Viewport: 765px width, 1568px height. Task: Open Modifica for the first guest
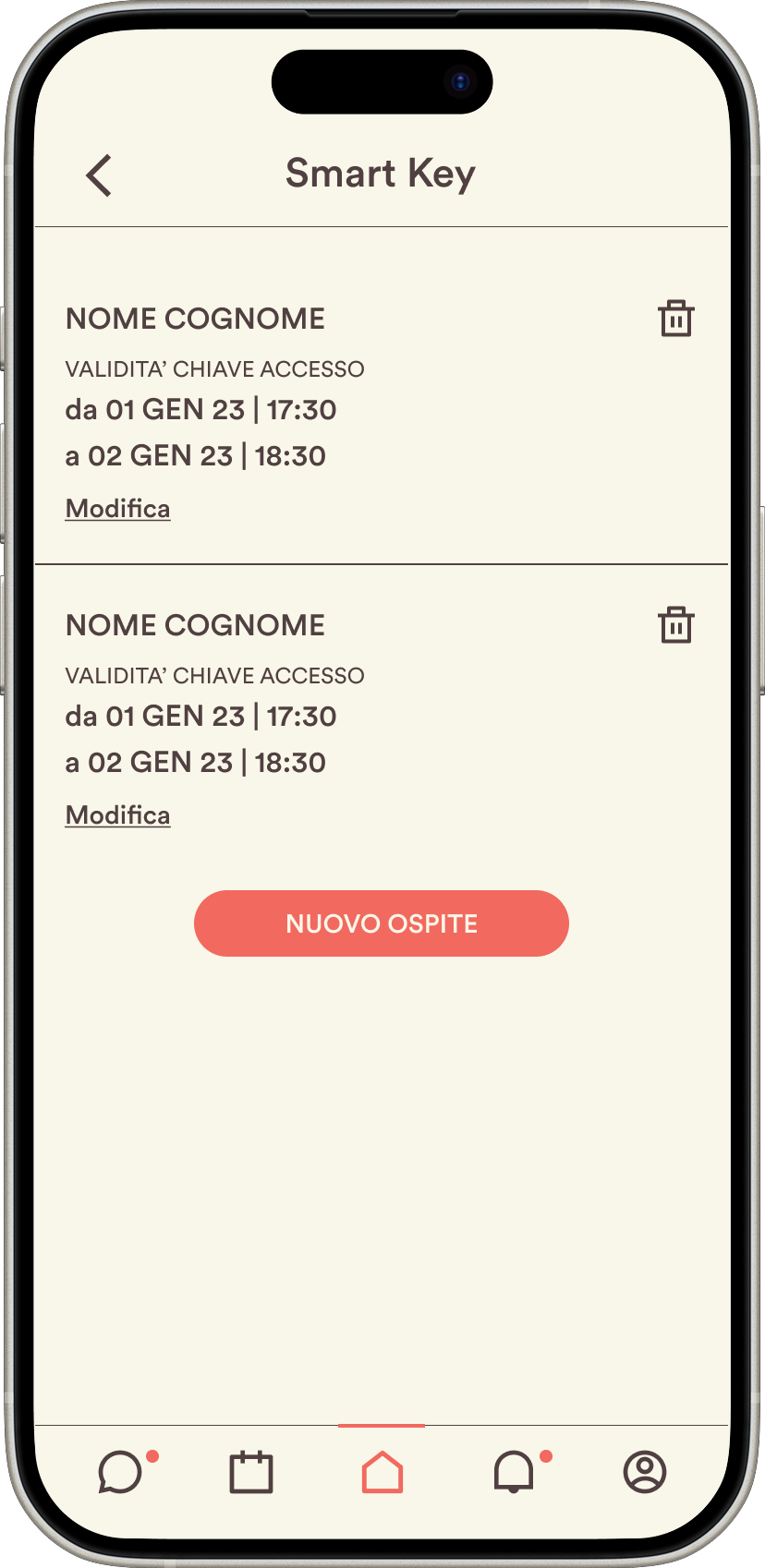point(117,509)
